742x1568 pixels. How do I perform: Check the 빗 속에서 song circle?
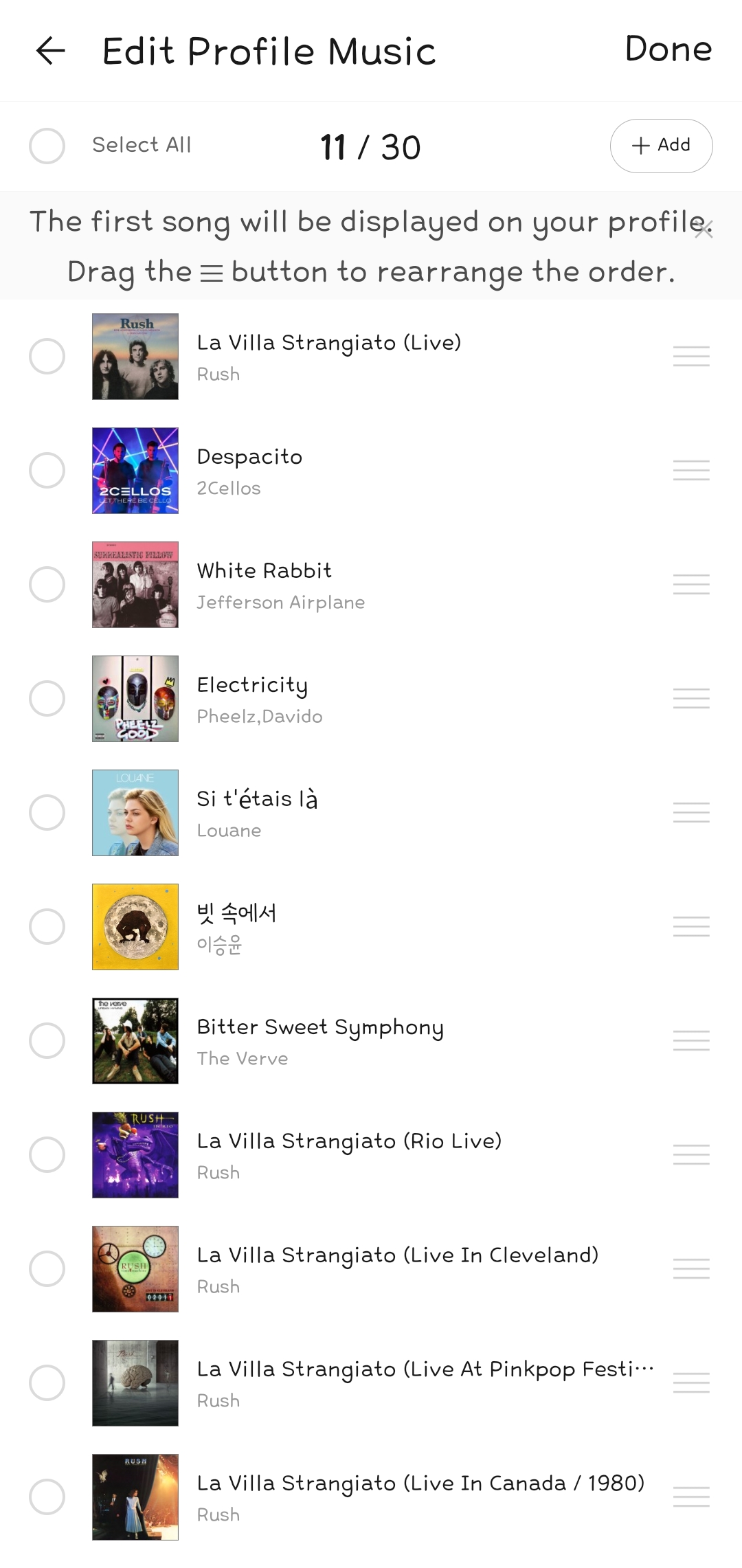tap(47, 927)
